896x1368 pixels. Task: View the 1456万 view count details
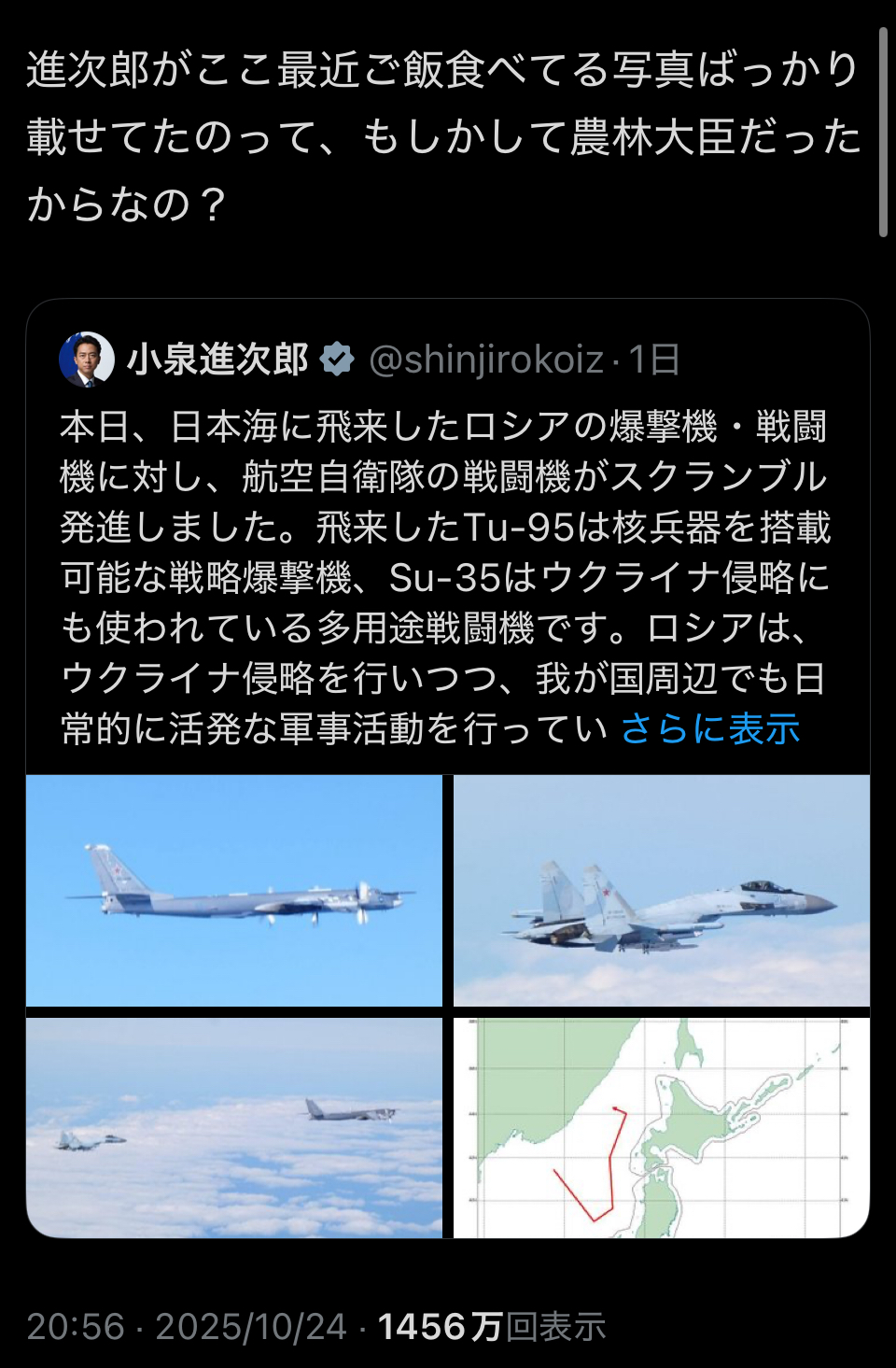(x=492, y=1326)
